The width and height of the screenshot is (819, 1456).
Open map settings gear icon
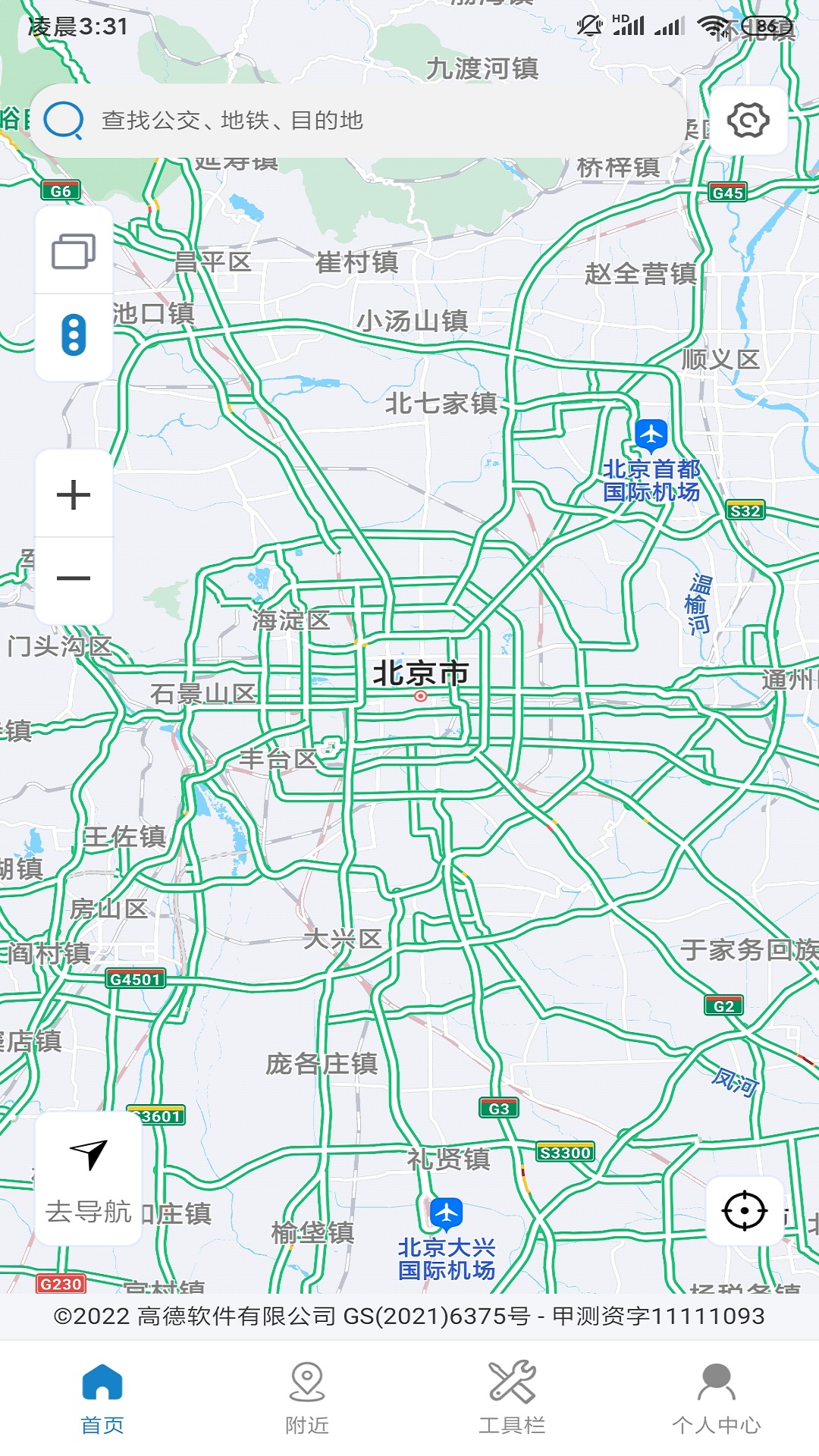click(748, 121)
